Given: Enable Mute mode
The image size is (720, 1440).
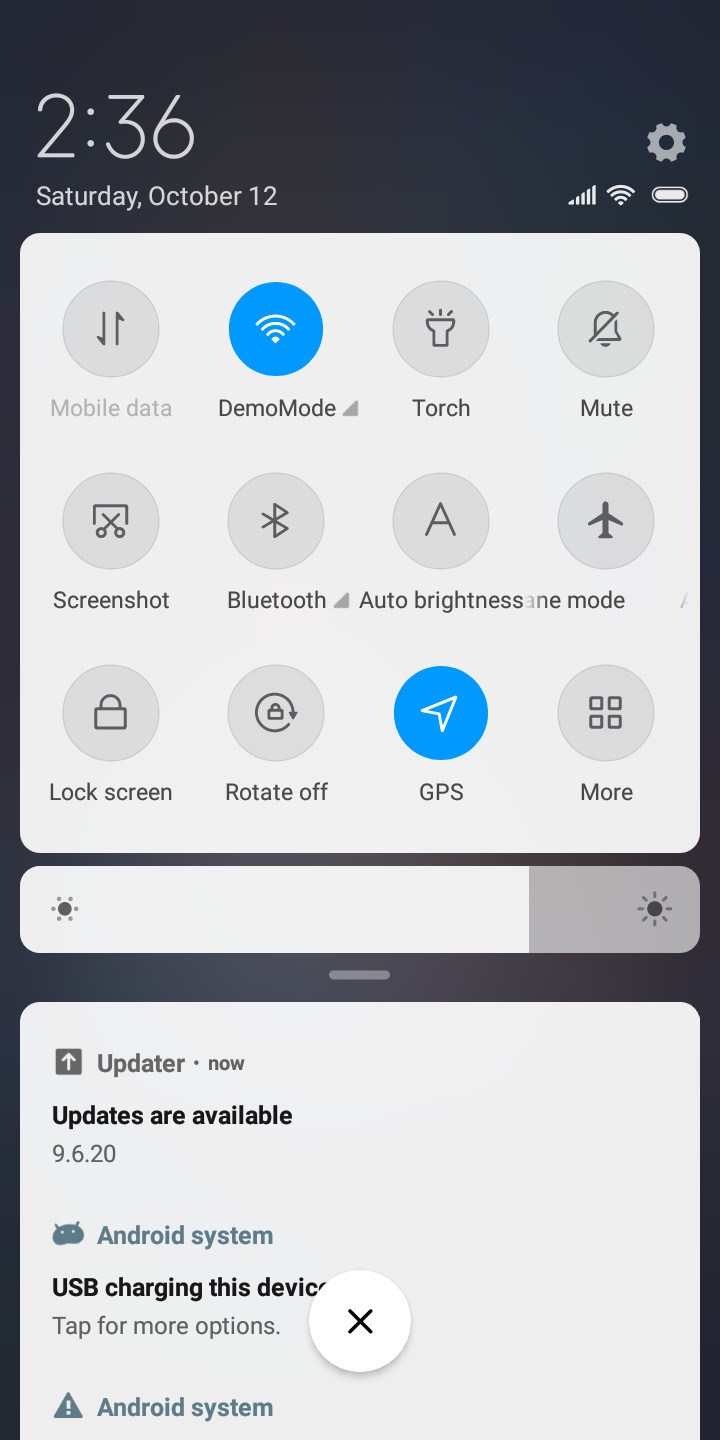Looking at the screenshot, I should (606, 329).
